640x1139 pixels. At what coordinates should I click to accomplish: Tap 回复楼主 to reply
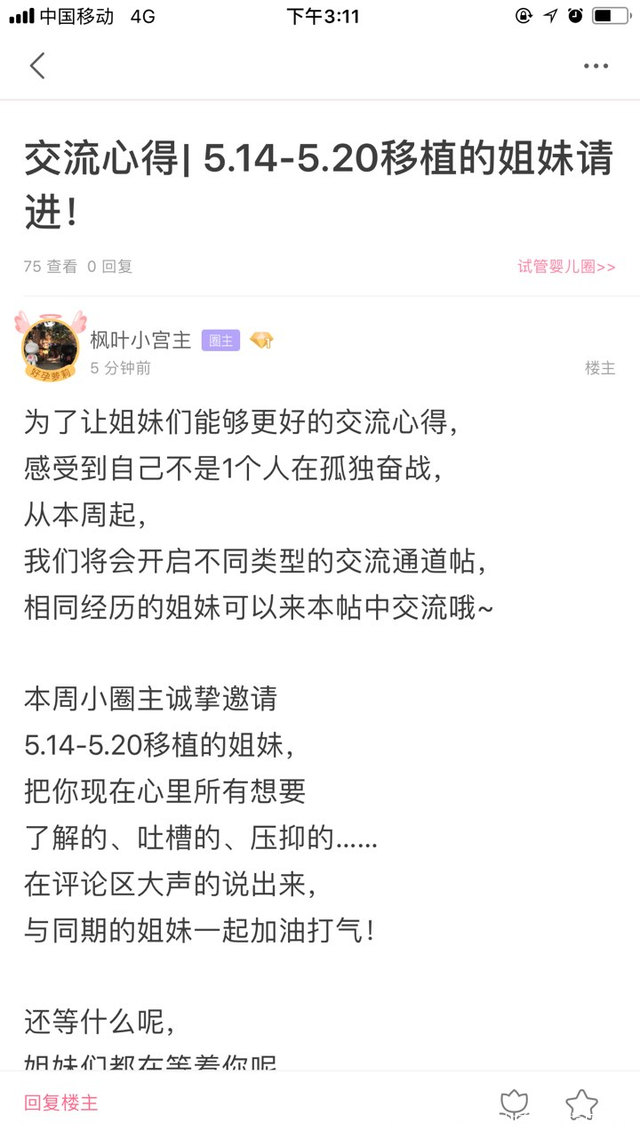click(61, 1103)
